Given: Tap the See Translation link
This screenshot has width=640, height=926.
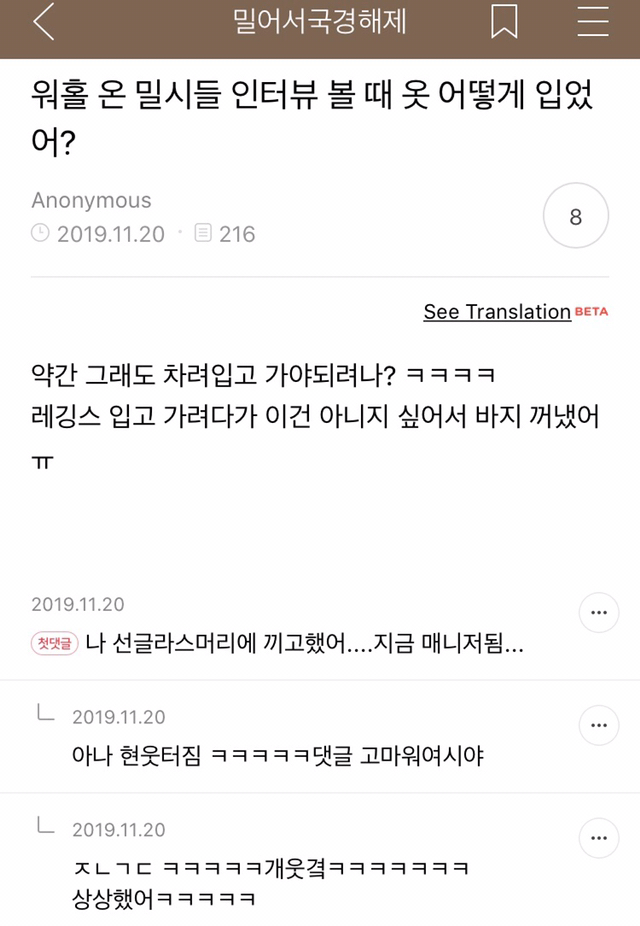Looking at the screenshot, I should click(x=497, y=312).
